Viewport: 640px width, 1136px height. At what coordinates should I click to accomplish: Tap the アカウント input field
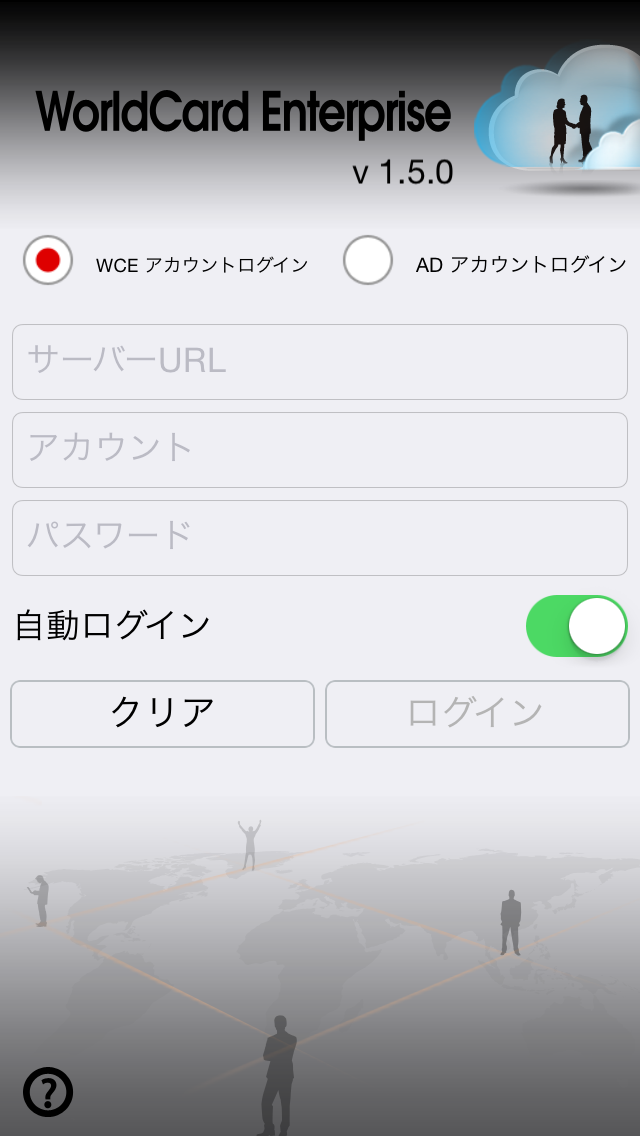tap(320, 450)
